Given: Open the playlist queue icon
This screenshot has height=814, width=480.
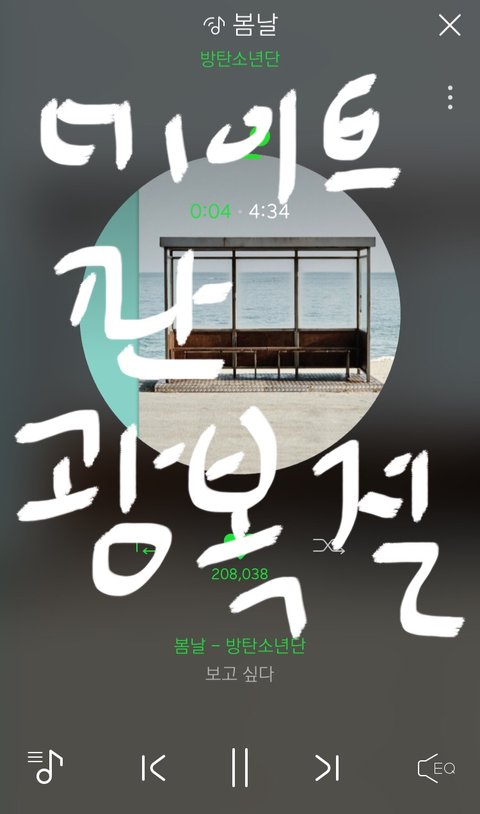Looking at the screenshot, I should 45,766.
